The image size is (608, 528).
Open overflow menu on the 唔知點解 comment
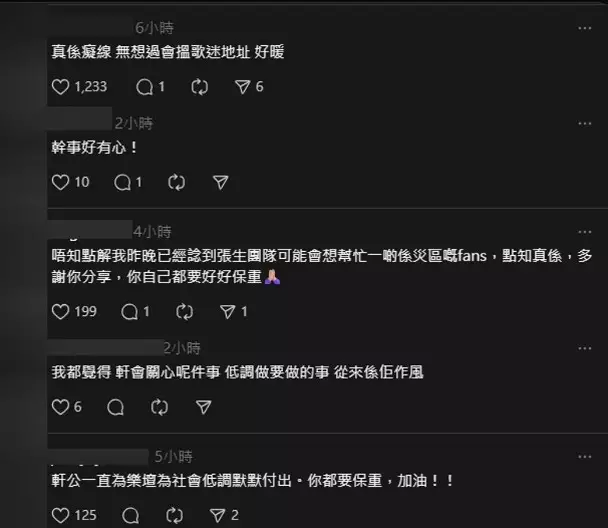(586, 230)
